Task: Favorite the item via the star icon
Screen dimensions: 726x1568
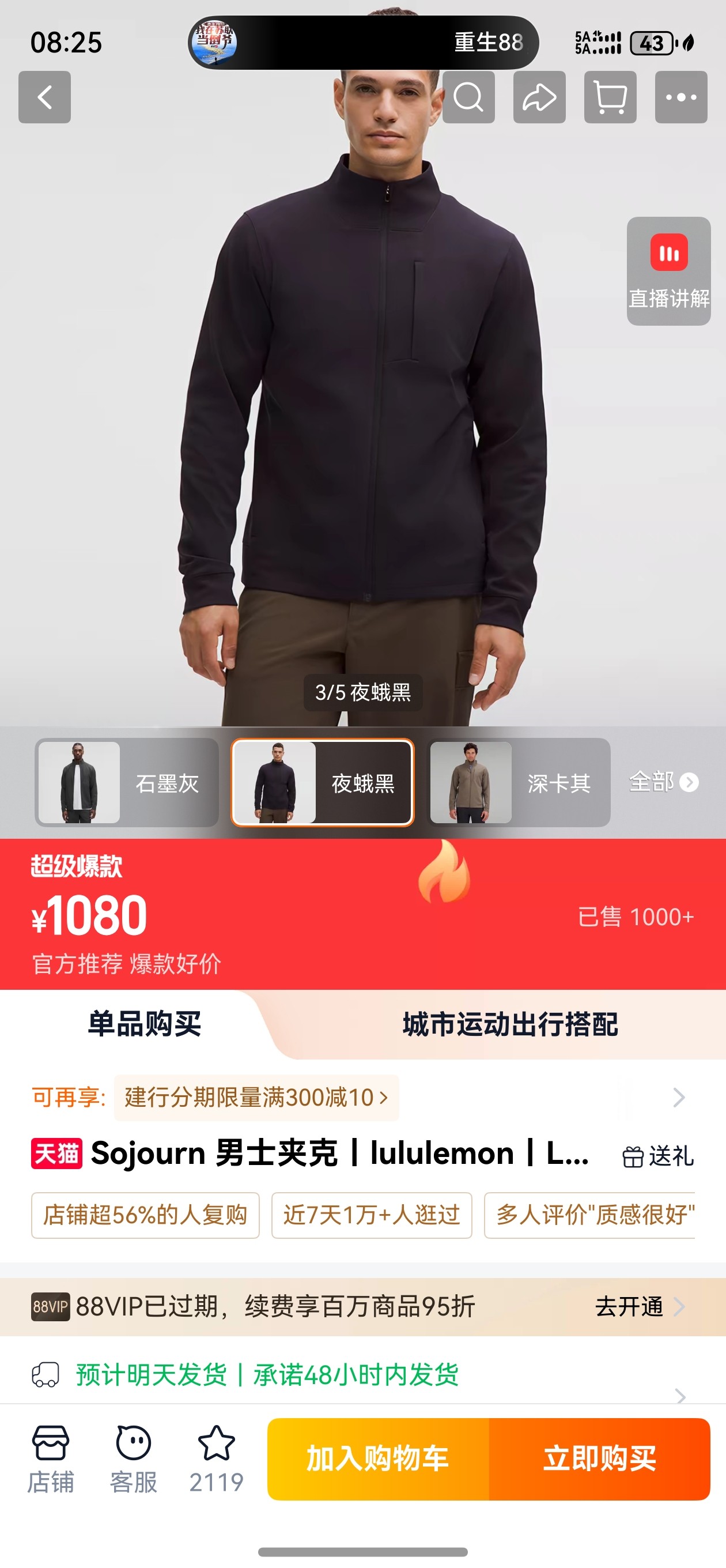Action: pos(216,1458)
